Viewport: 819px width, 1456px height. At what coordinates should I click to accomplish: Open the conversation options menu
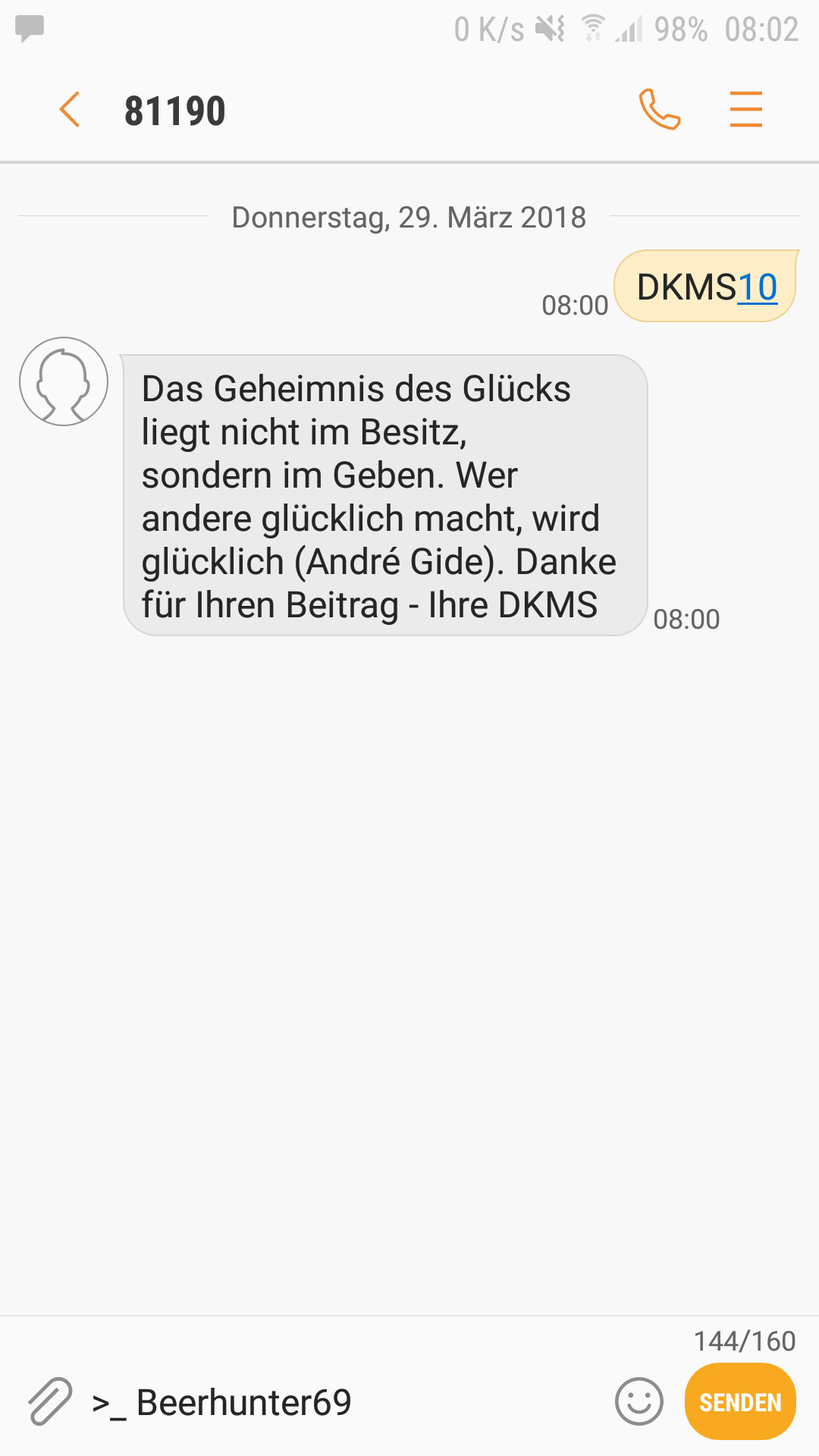point(745,109)
